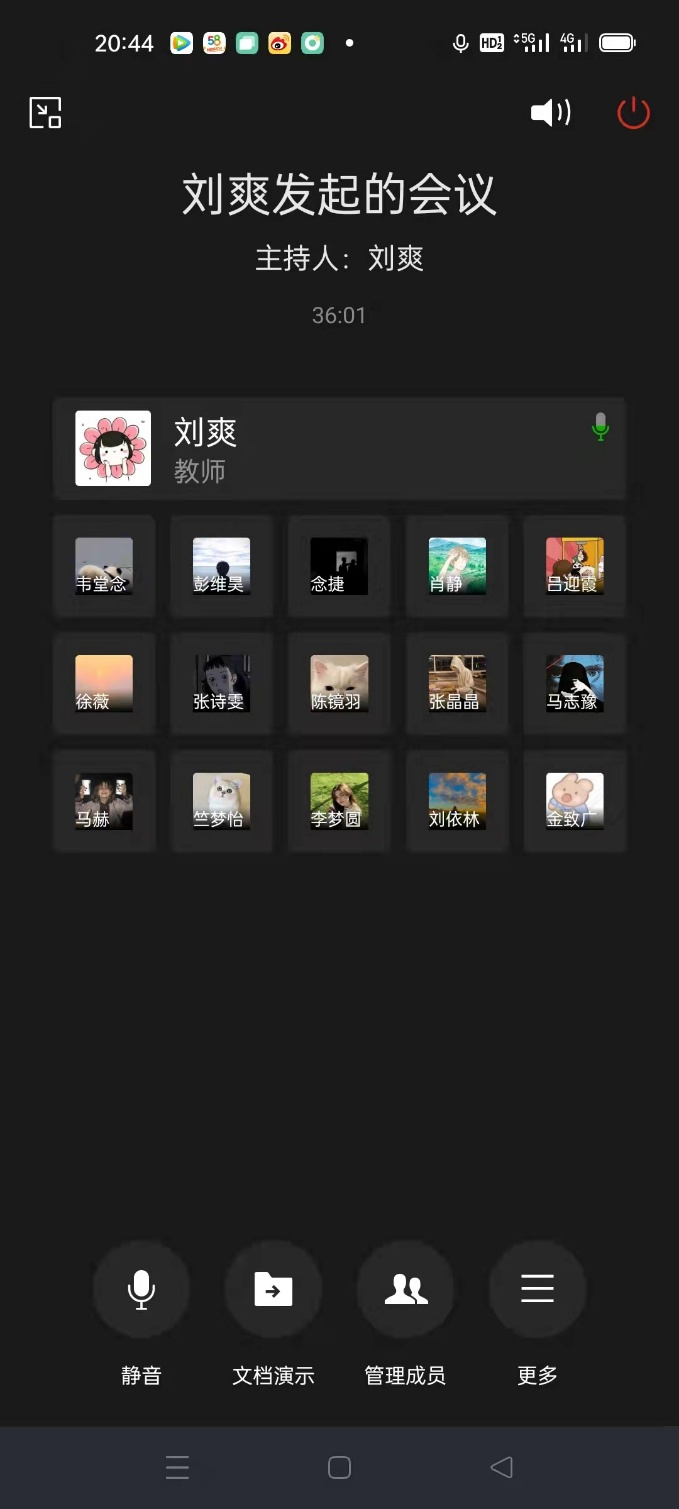The height and width of the screenshot is (1509, 679).
Task: Select participant 徐薇
Action: point(104,683)
